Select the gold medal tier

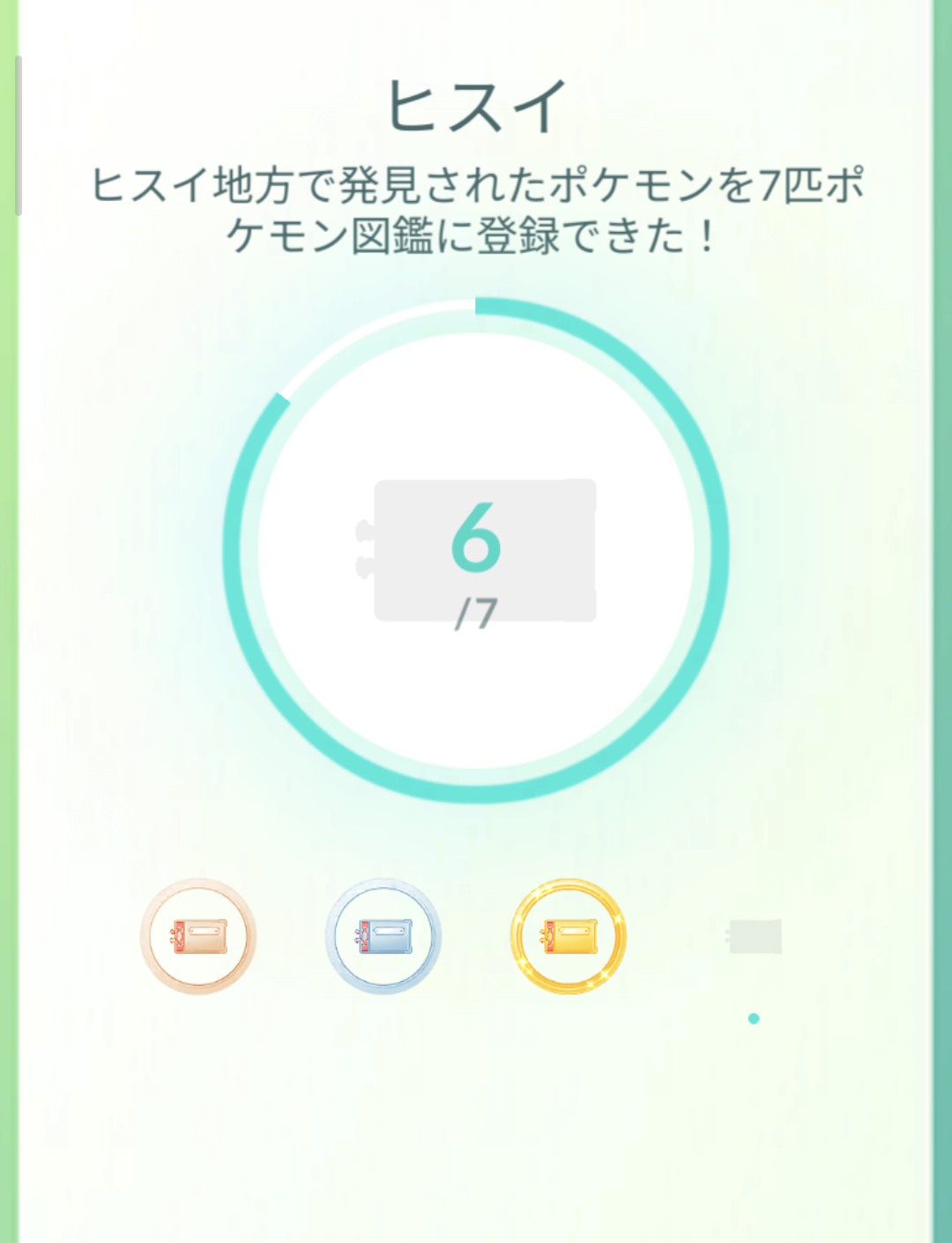569,936
